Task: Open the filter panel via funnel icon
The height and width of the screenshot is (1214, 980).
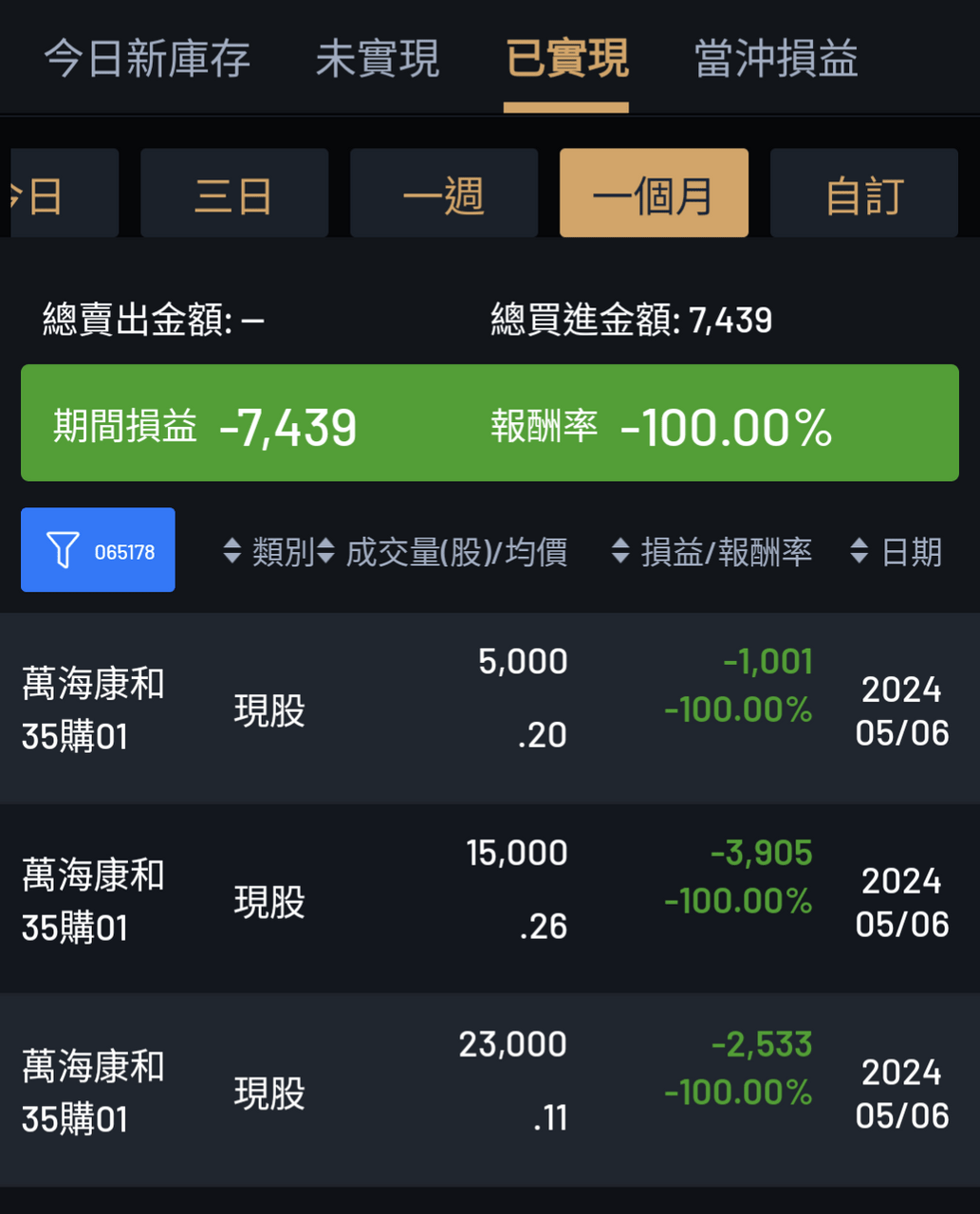Action: (x=64, y=549)
